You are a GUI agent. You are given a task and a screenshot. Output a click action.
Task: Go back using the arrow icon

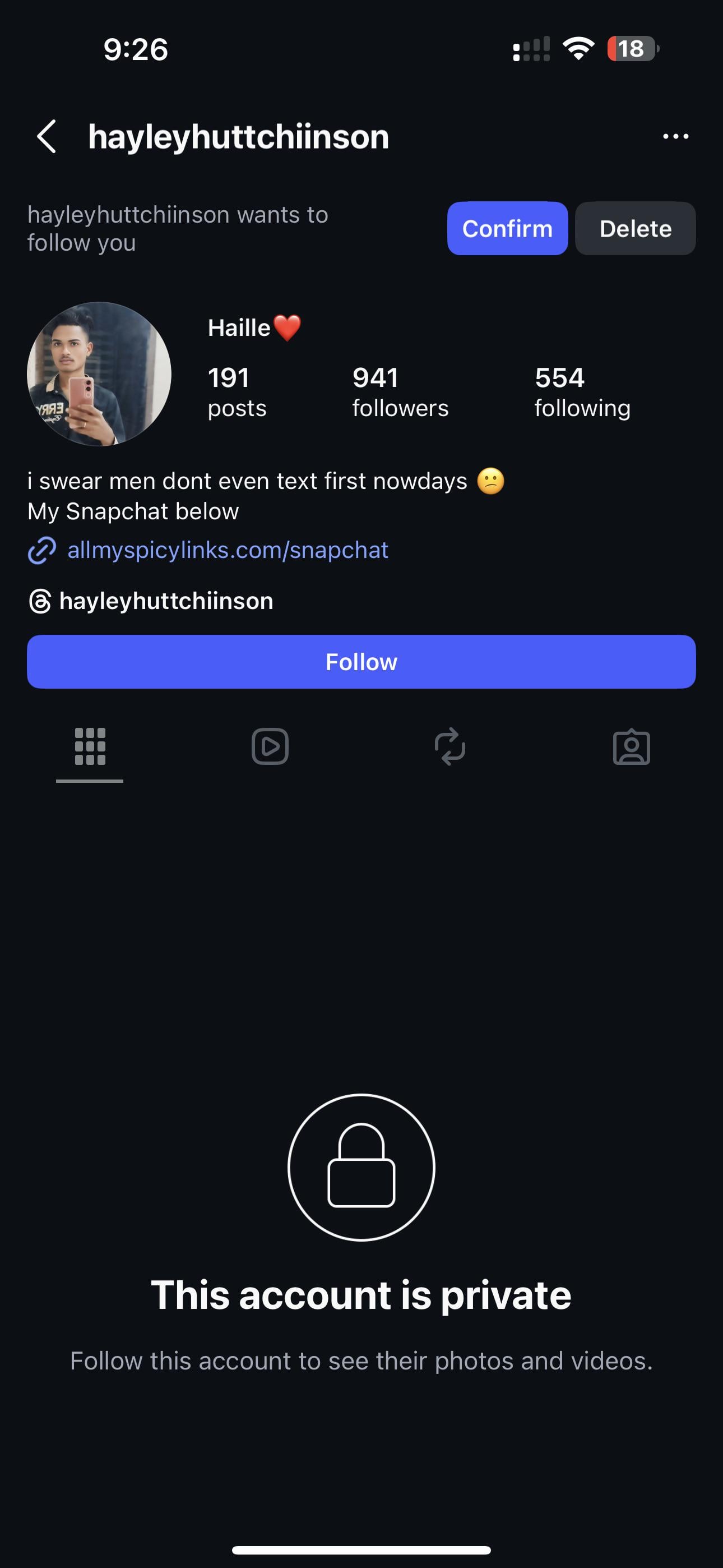coord(47,136)
